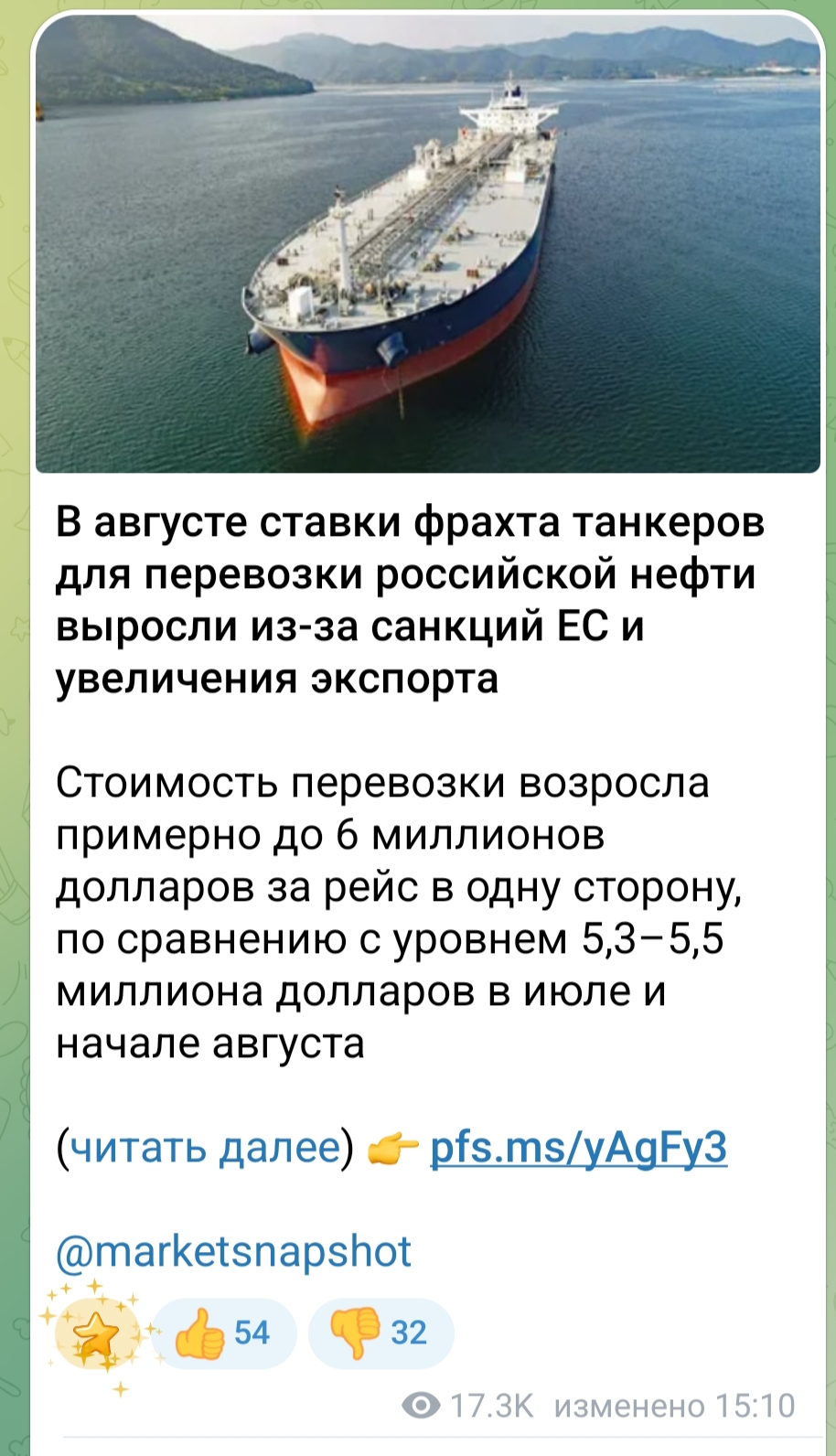The image size is (836, 1456).
Task: Open the pfs.ms/yAgFy3 link
Action: (578, 1146)
